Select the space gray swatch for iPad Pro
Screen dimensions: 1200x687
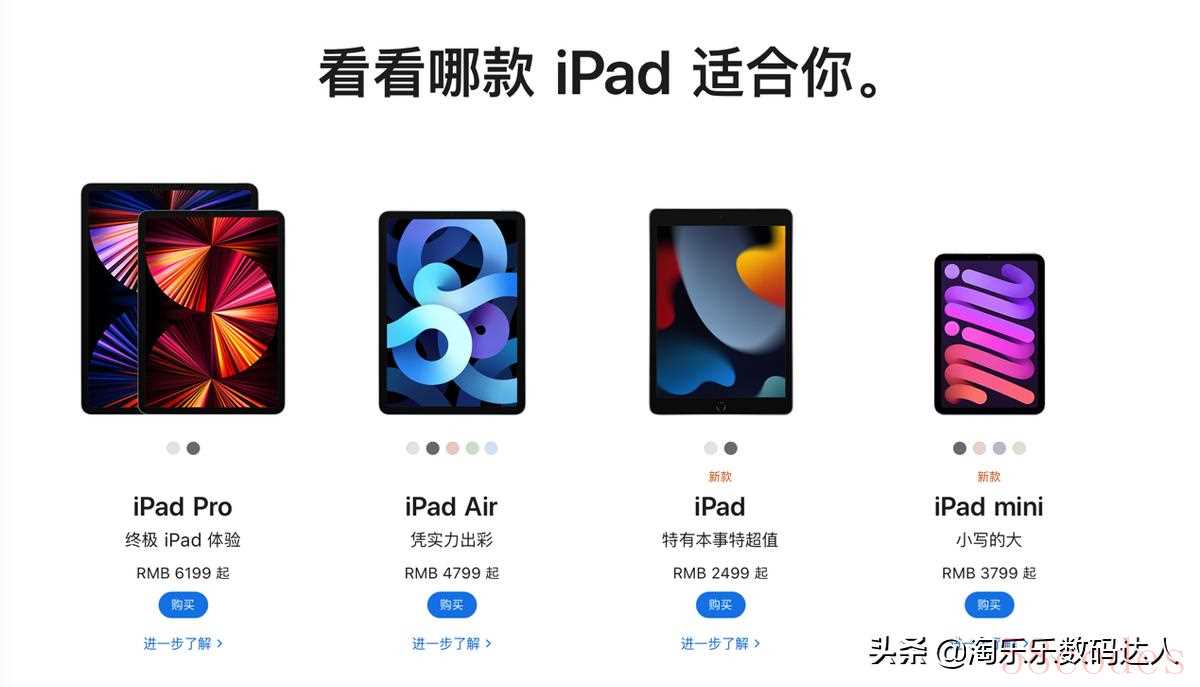pyautogui.click(x=193, y=448)
